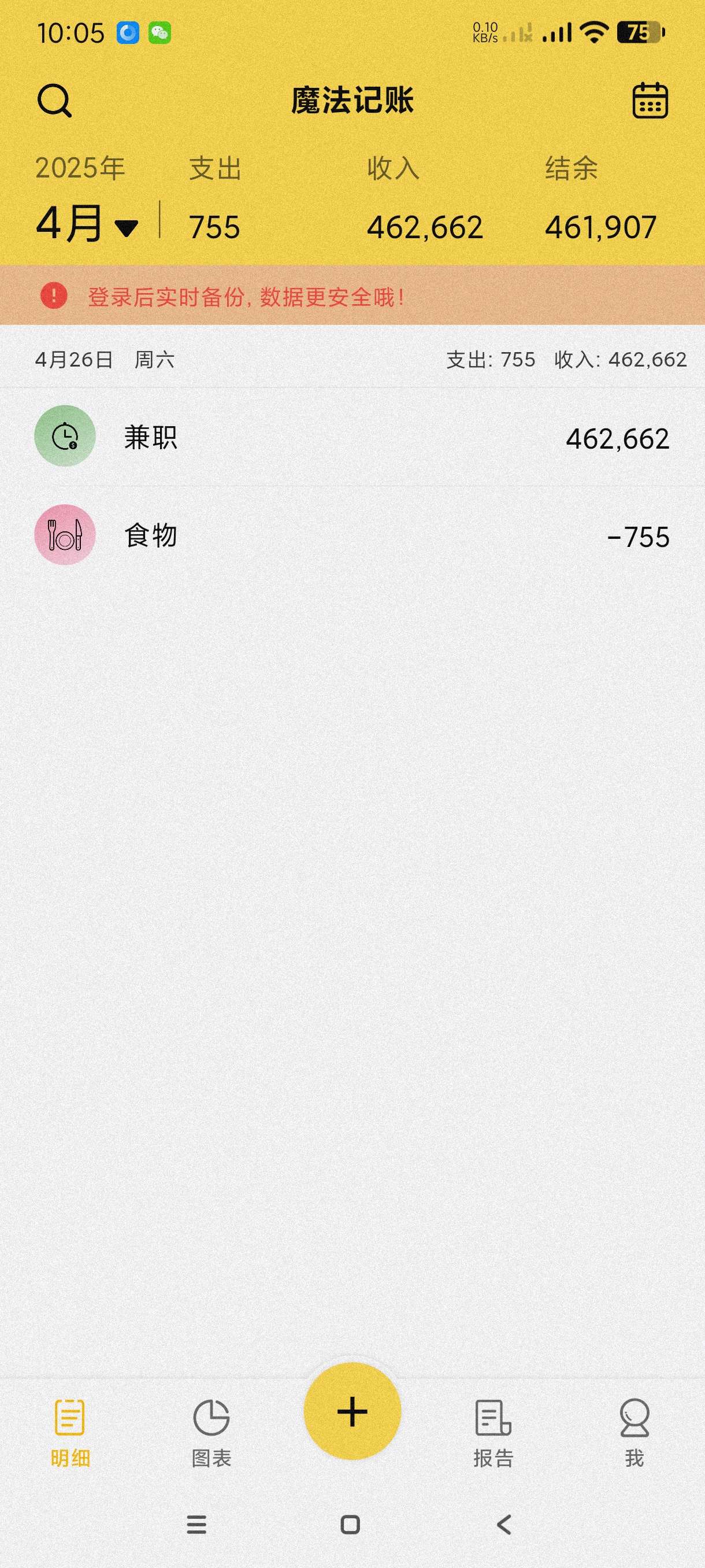Open the search icon
Image resolution: width=705 pixels, height=1568 pixels.
[55, 101]
